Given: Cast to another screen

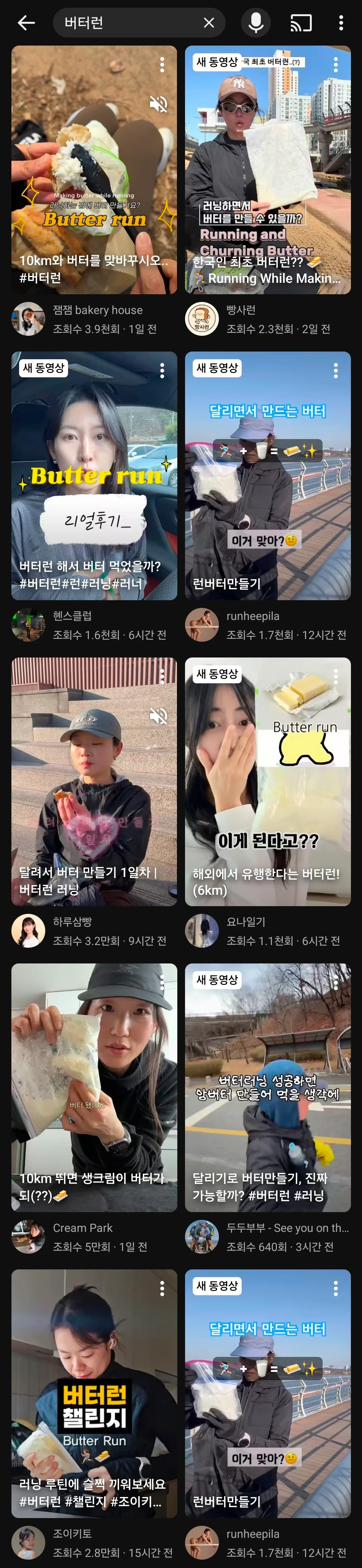Looking at the screenshot, I should 301,23.
